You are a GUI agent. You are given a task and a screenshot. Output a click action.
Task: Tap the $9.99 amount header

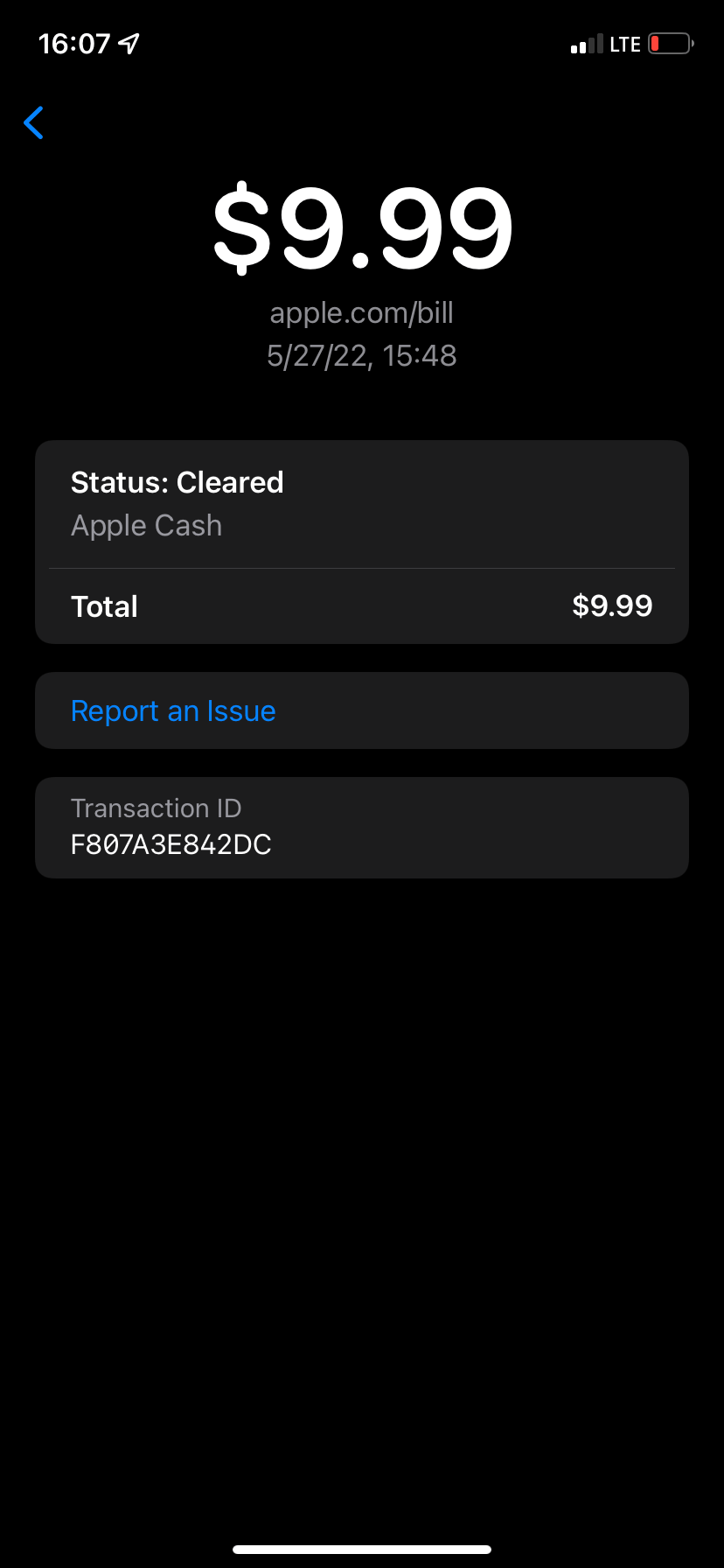[x=362, y=226]
